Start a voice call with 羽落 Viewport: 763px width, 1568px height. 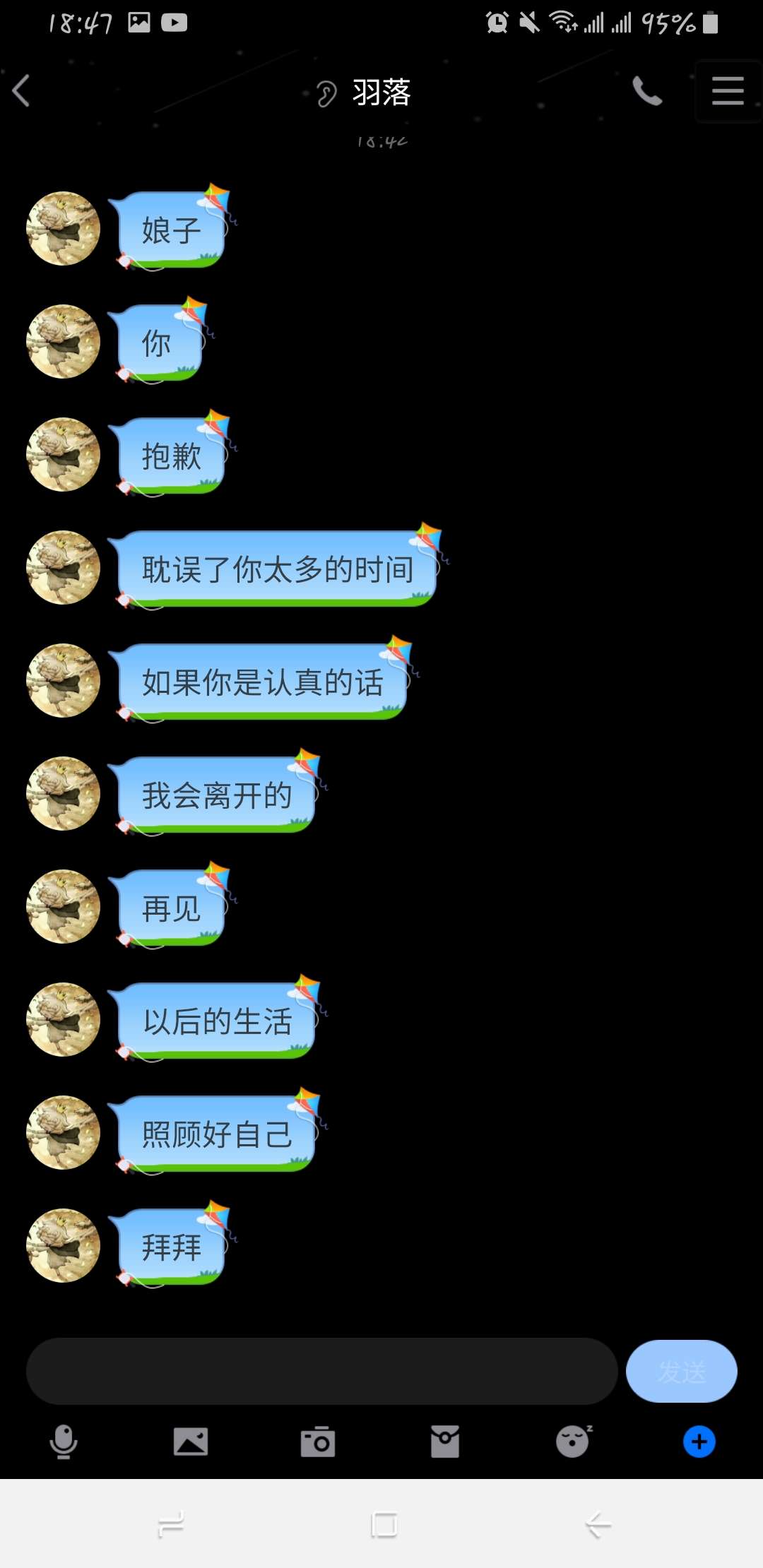tap(646, 91)
